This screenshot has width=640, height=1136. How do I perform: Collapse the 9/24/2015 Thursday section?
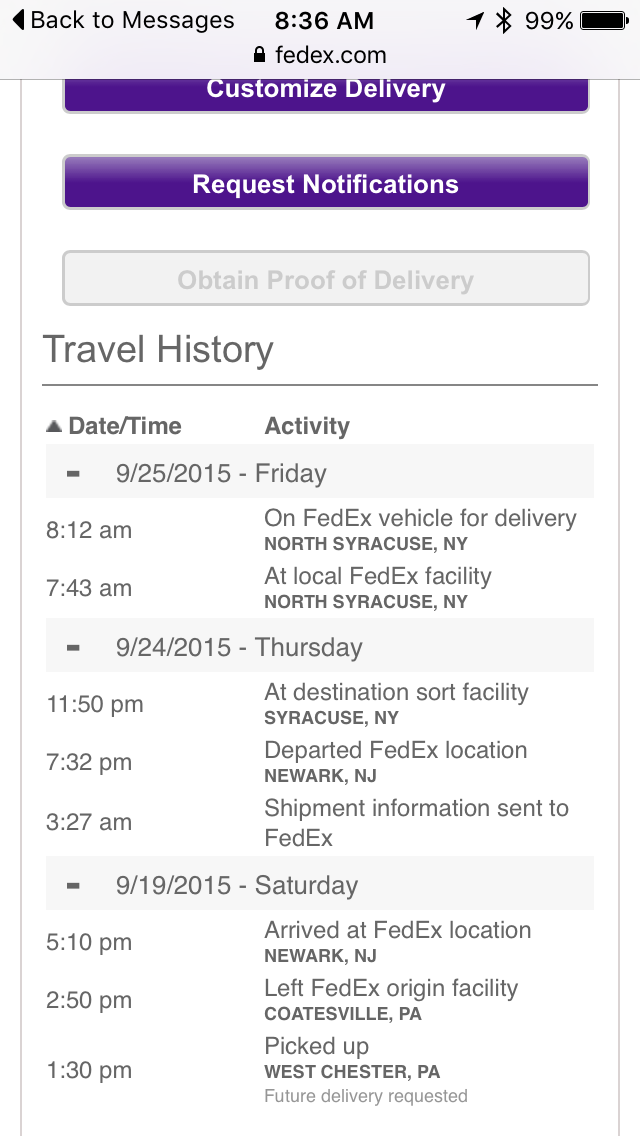click(x=73, y=647)
